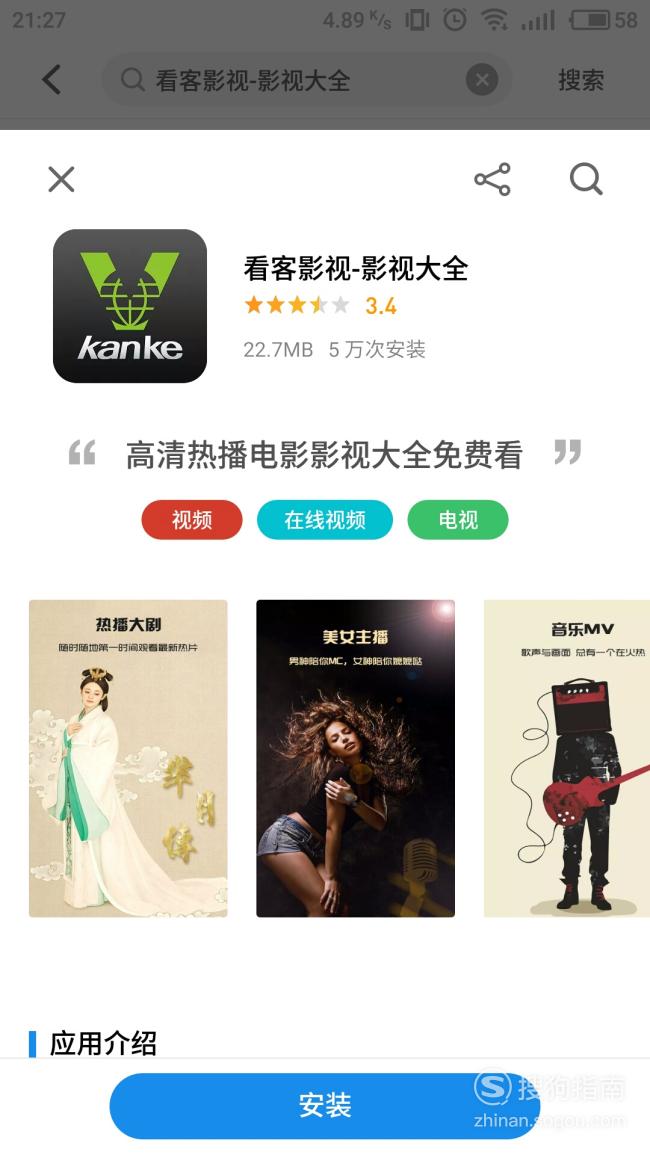Select the 在线视频 tag chip
Image resolution: width=650 pixels, height=1155 pixels.
[324, 520]
